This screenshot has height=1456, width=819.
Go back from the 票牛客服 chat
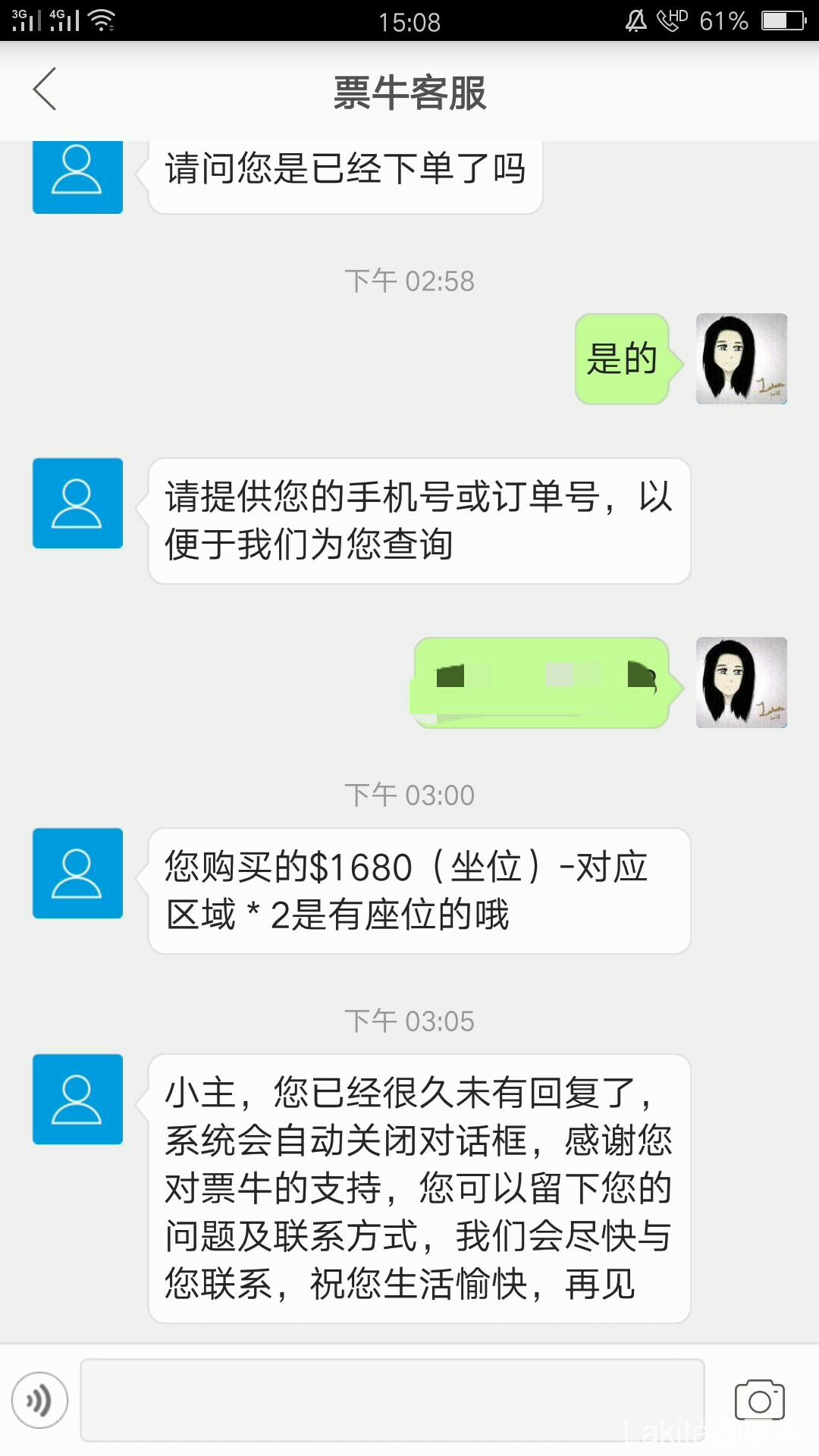coord(45,89)
